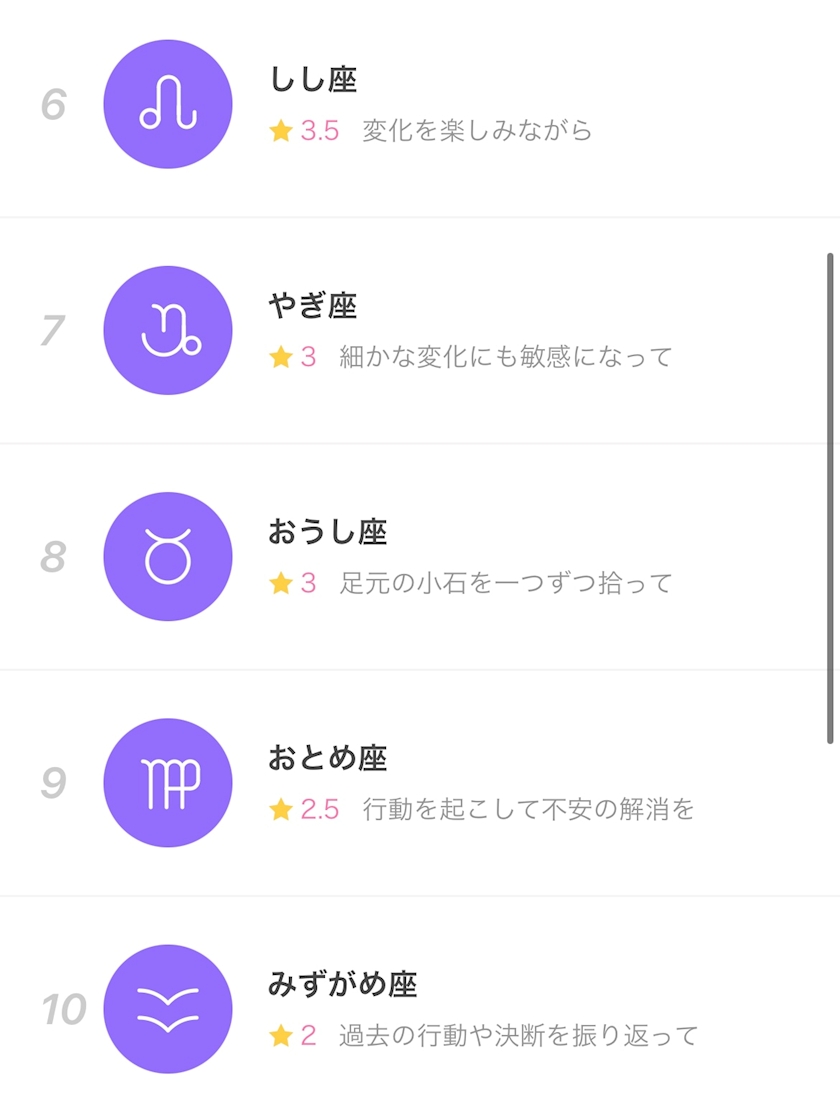Select the おうし座 ranking entry
The height and width of the screenshot is (1119, 840).
click(x=420, y=557)
